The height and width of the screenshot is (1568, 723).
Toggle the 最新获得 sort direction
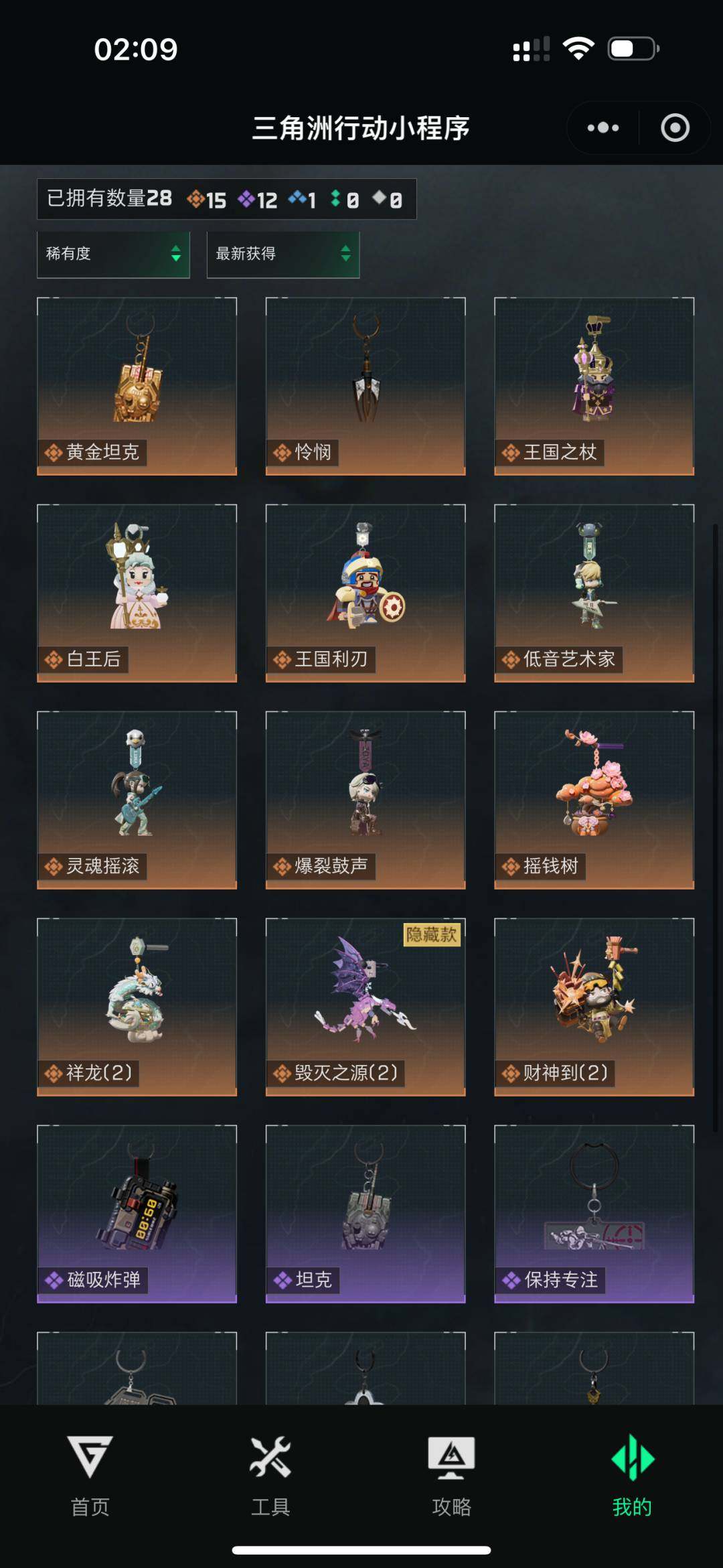click(x=283, y=255)
